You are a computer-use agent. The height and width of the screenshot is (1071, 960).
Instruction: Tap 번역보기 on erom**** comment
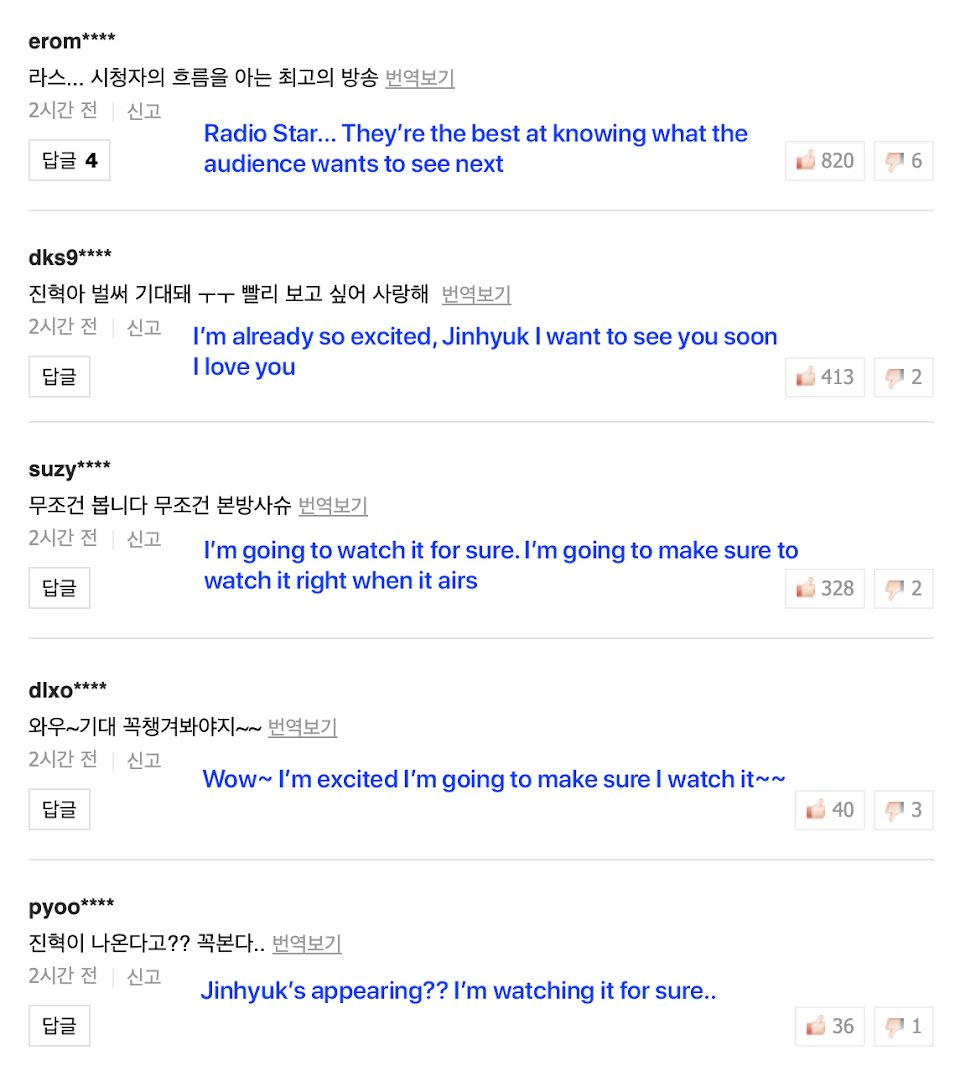pyautogui.click(x=420, y=78)
